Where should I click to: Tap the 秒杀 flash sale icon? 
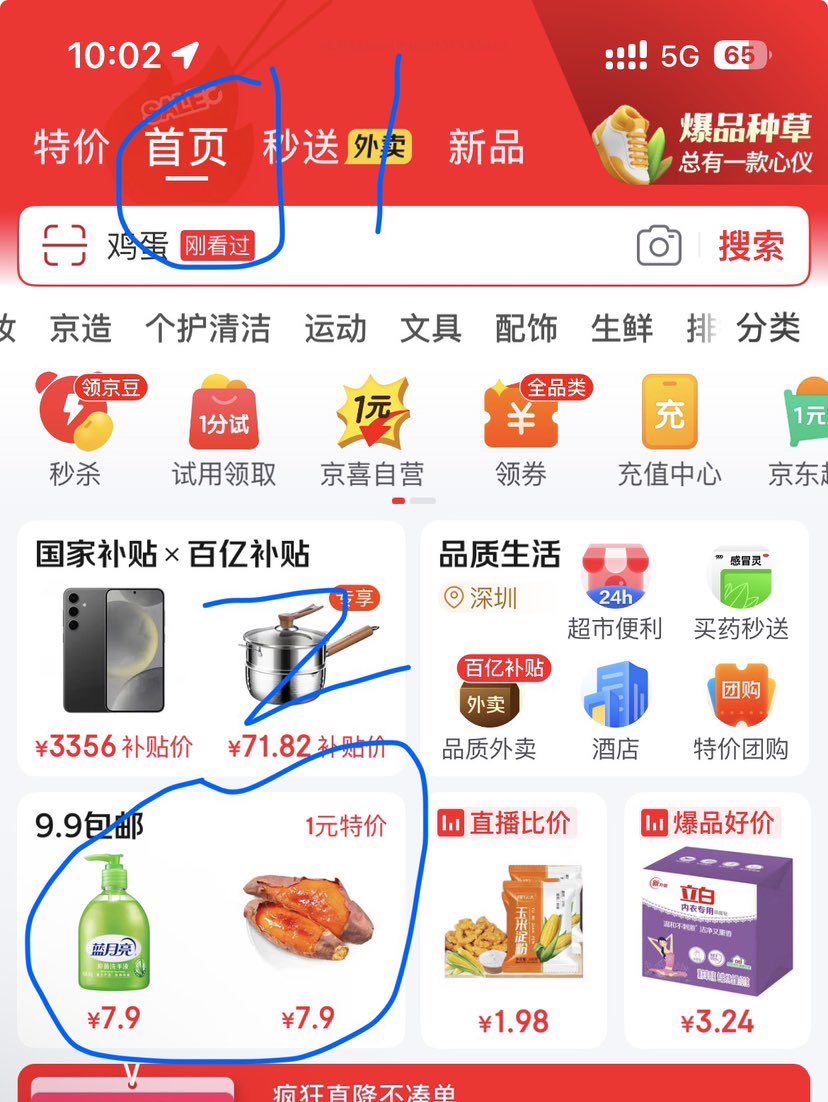(x=72, y=425)
